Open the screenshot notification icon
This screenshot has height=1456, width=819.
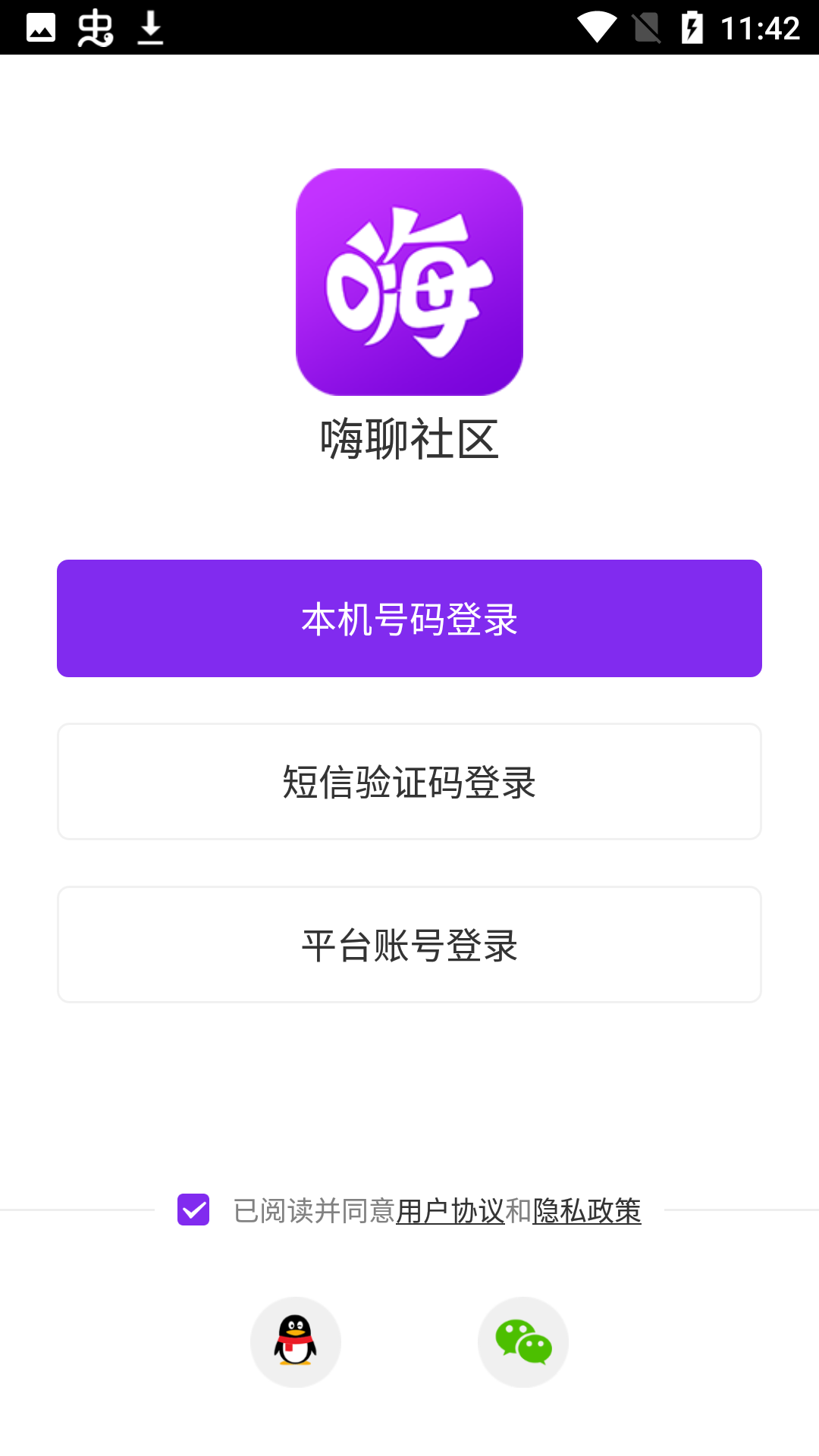pos(42,29)
